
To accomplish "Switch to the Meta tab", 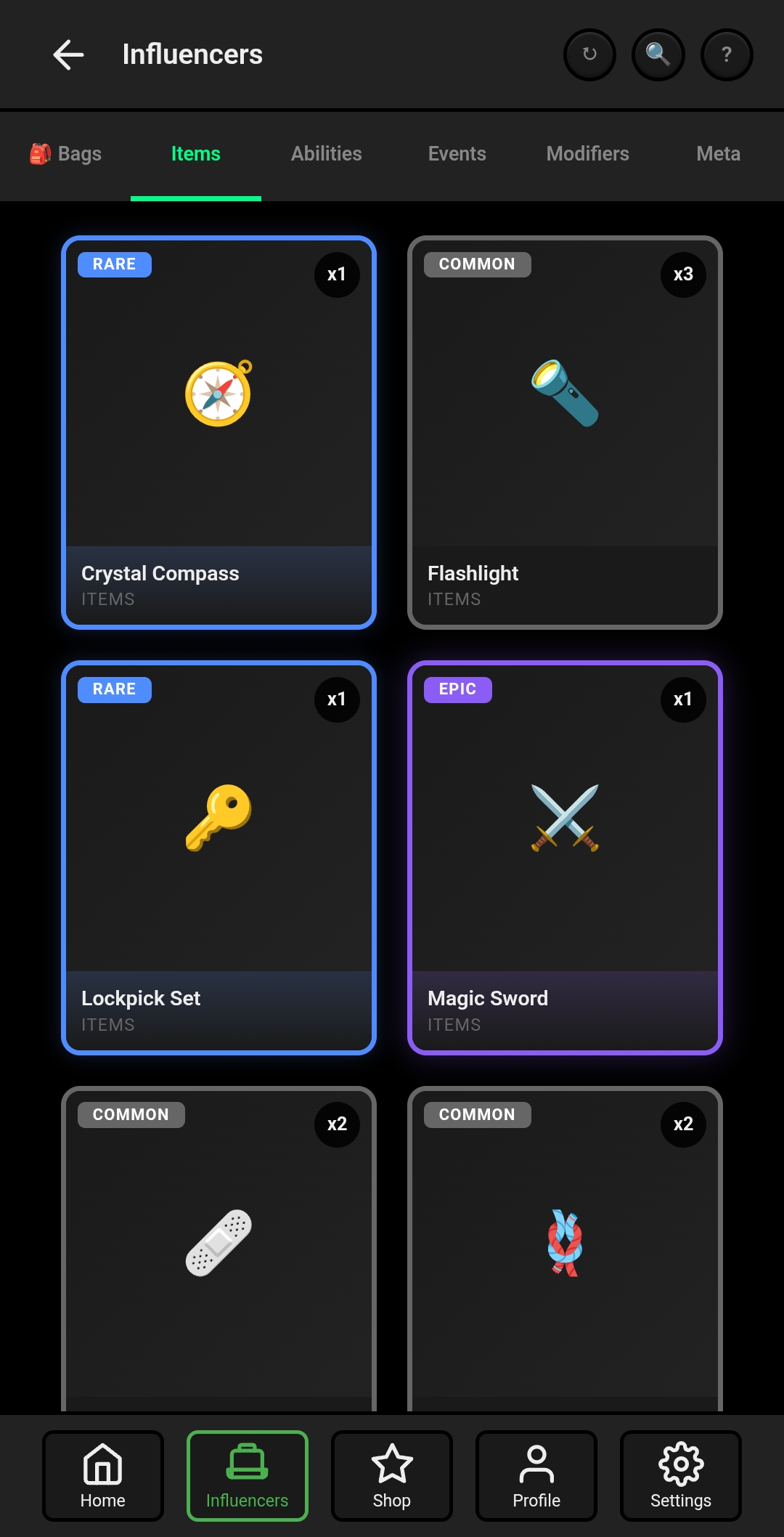I will [x=718, y=154].
